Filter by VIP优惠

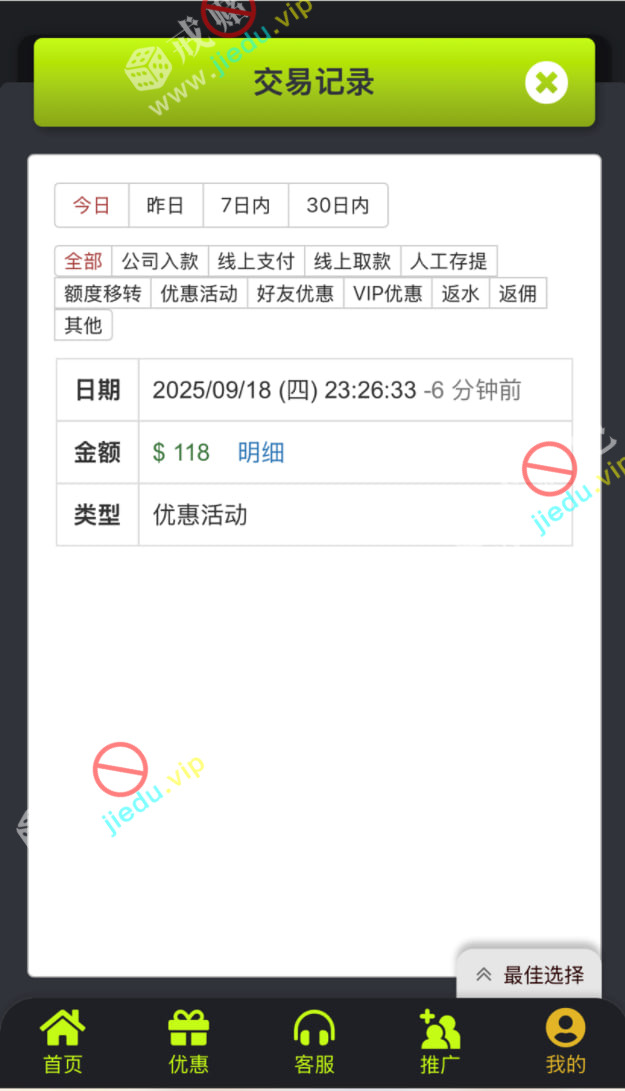coord(388,294)
